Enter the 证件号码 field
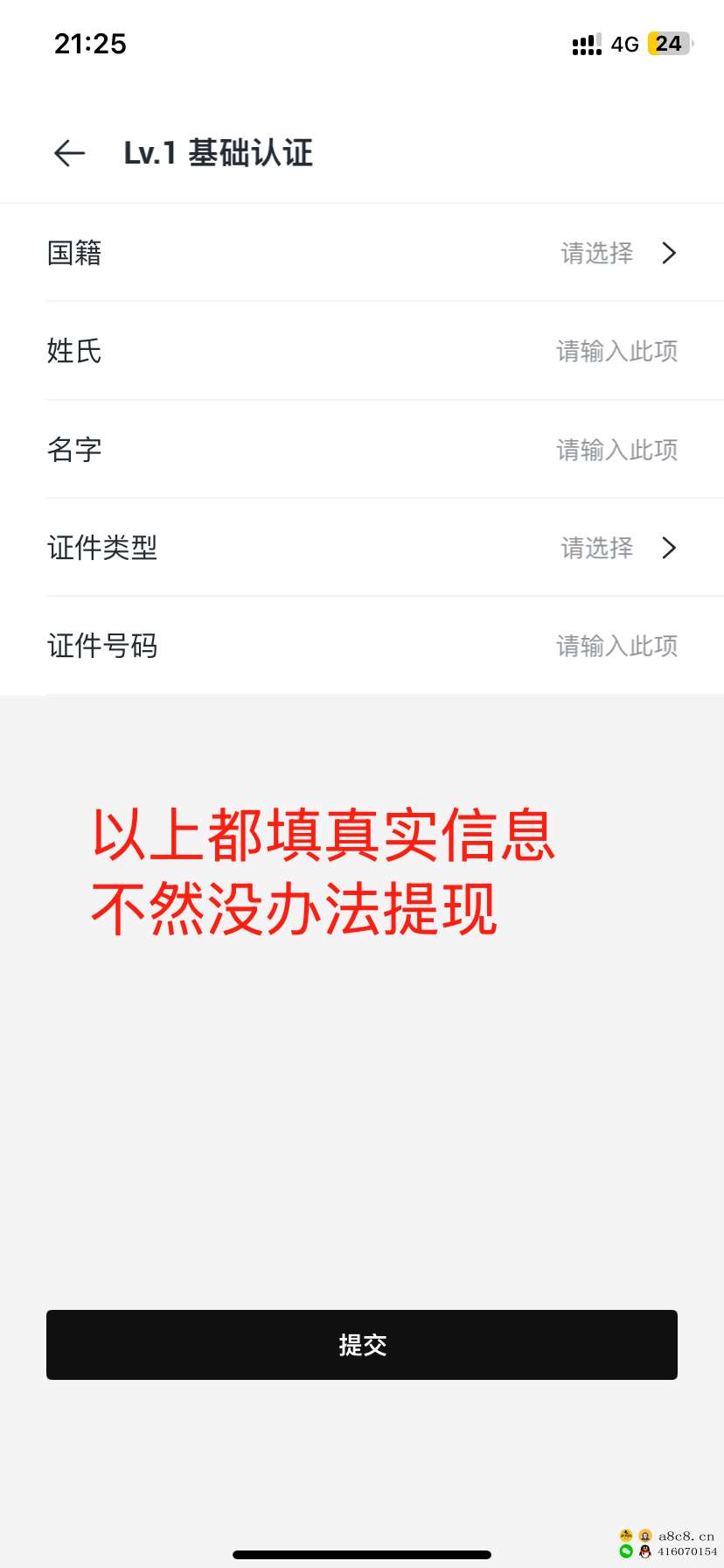The width and height of the screenshot is (724, 1568). pyautogui.click(x=616, y=646)
